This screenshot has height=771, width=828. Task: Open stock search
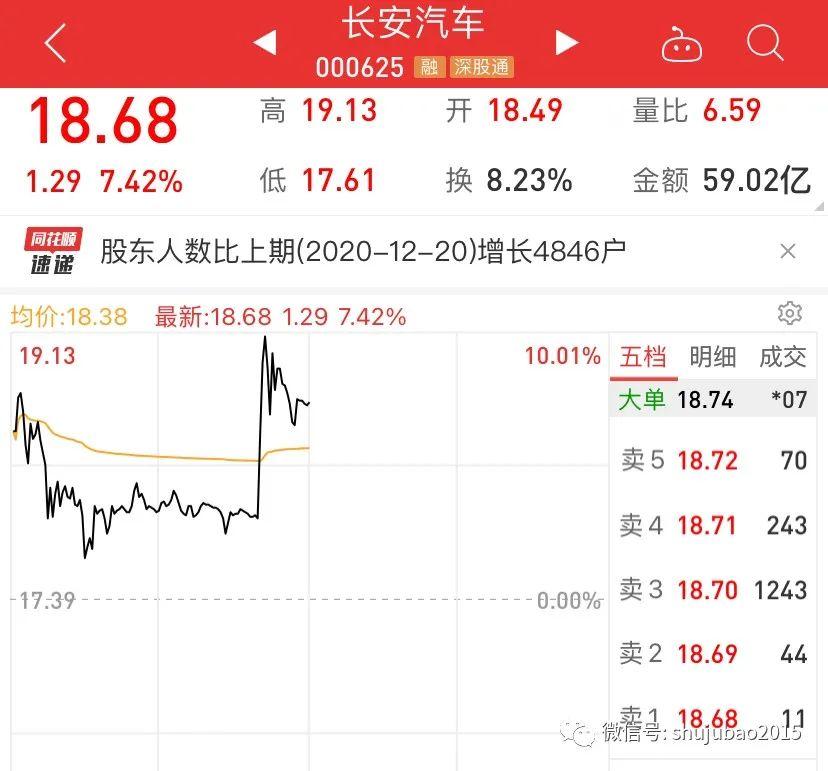coord(765,43)
